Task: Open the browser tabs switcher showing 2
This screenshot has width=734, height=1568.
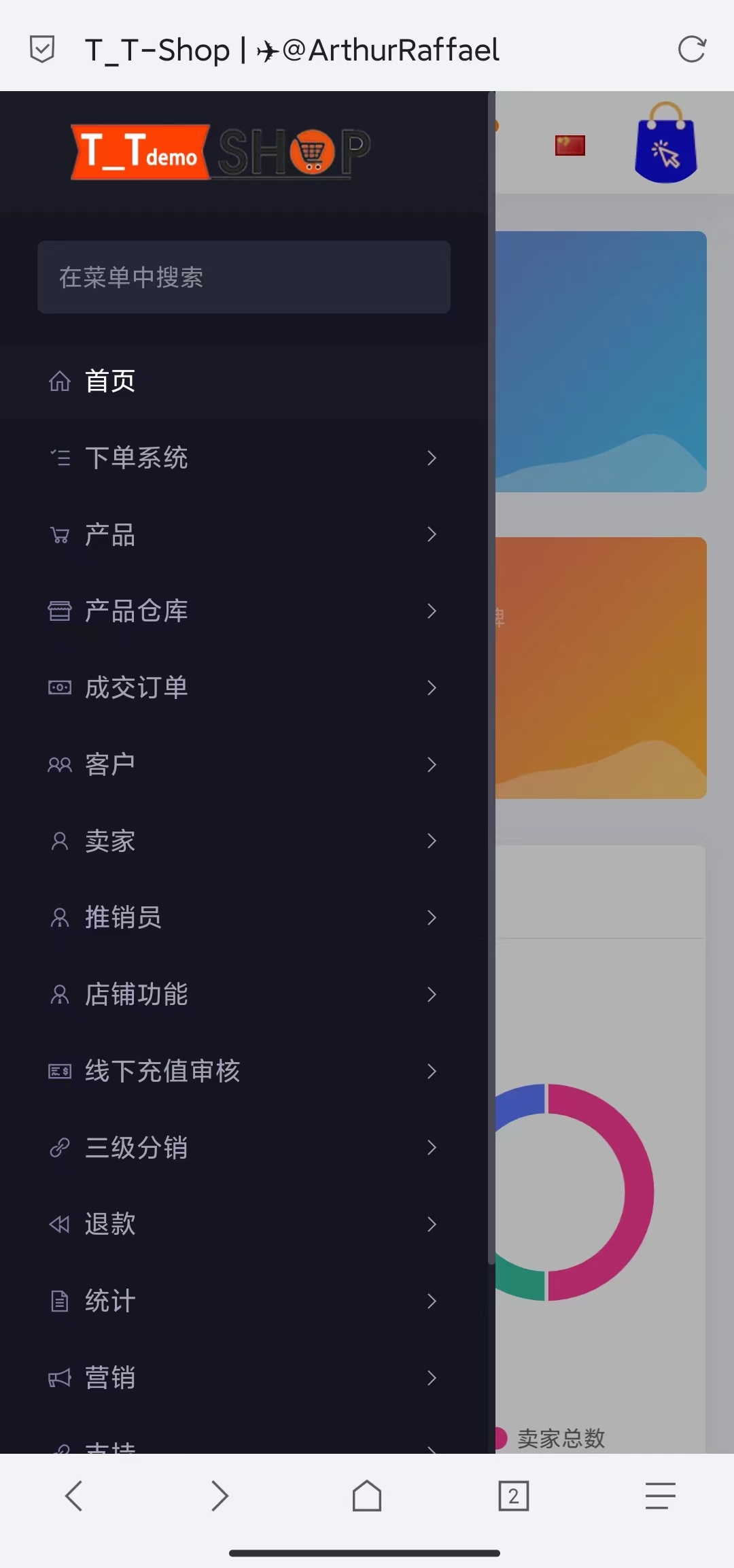Action: [x=513, y=1496]
